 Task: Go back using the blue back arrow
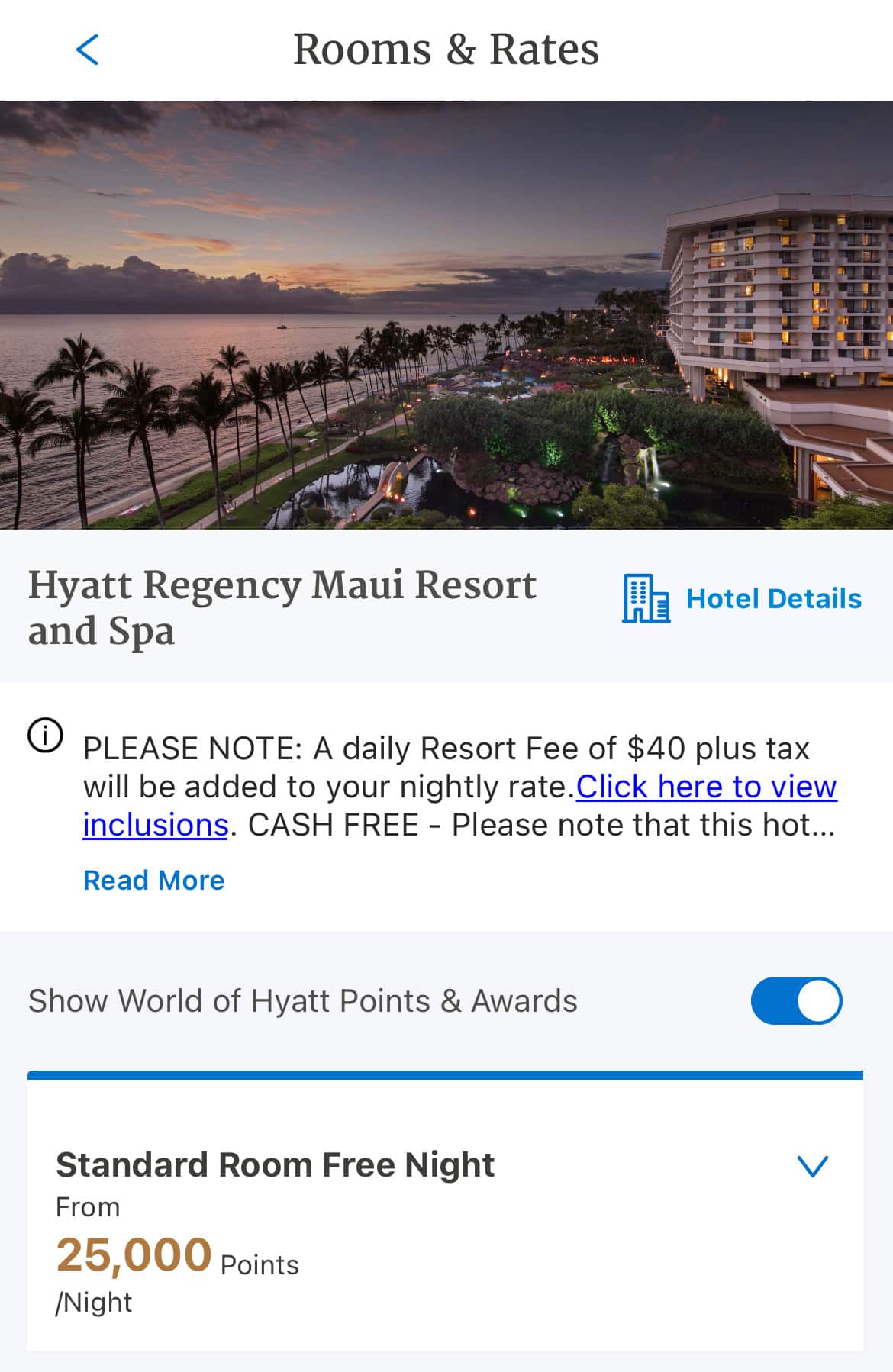click(x=88, y=50)
